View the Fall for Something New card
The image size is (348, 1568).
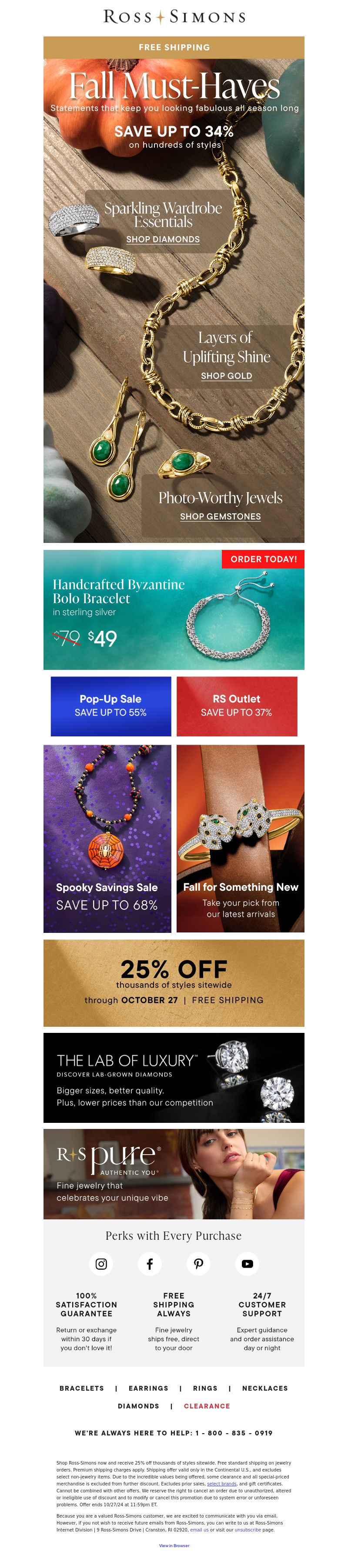click(240, 838)
